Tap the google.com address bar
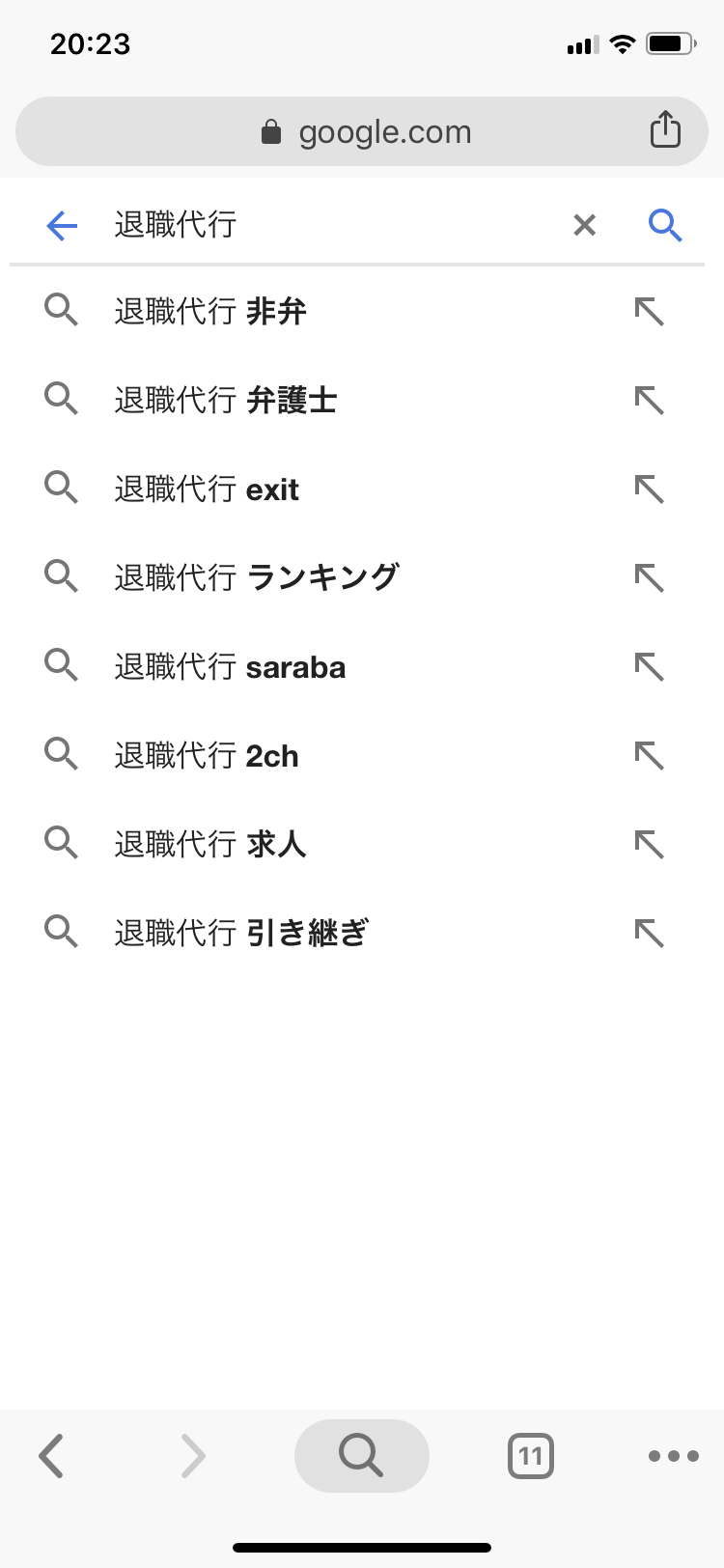 pos(362,131)
